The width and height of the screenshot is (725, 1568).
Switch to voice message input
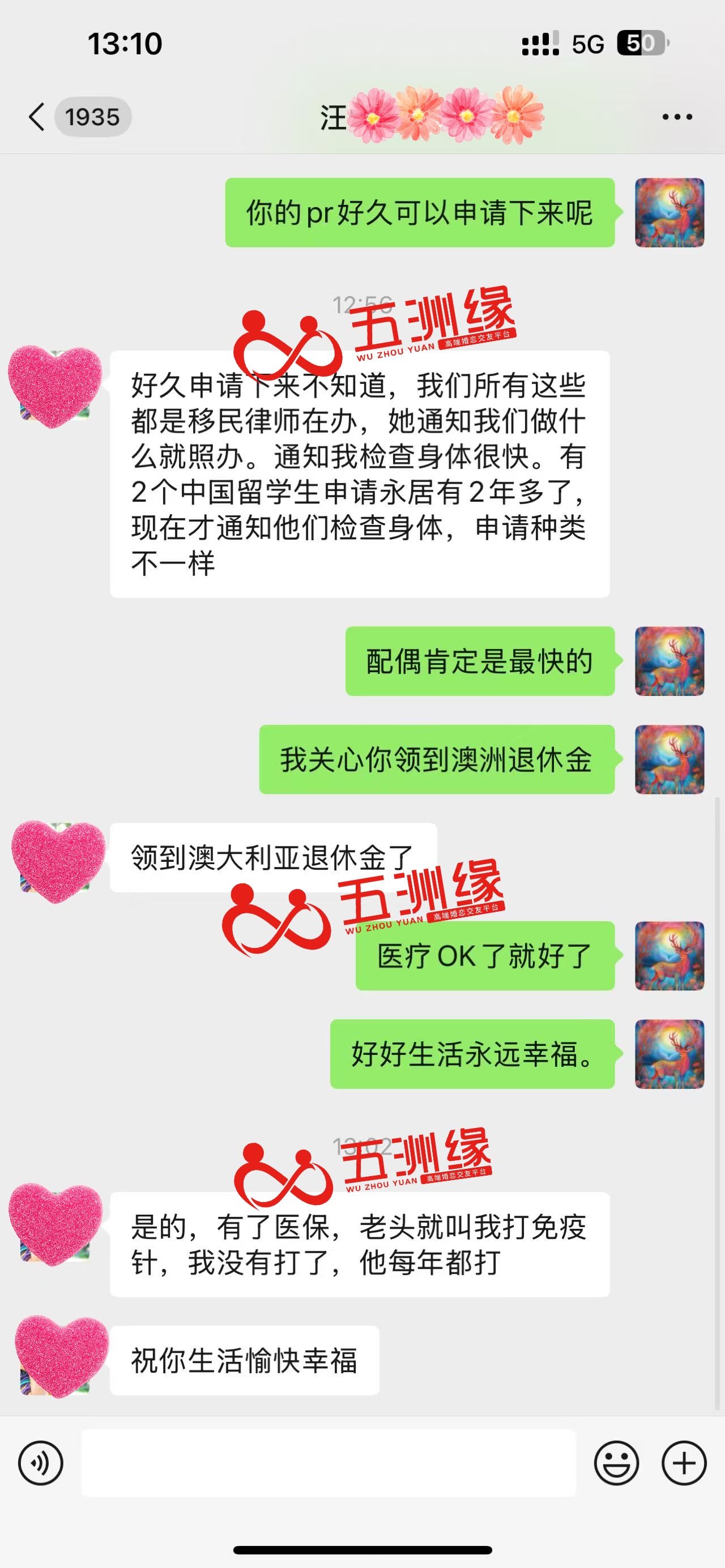41,1463
